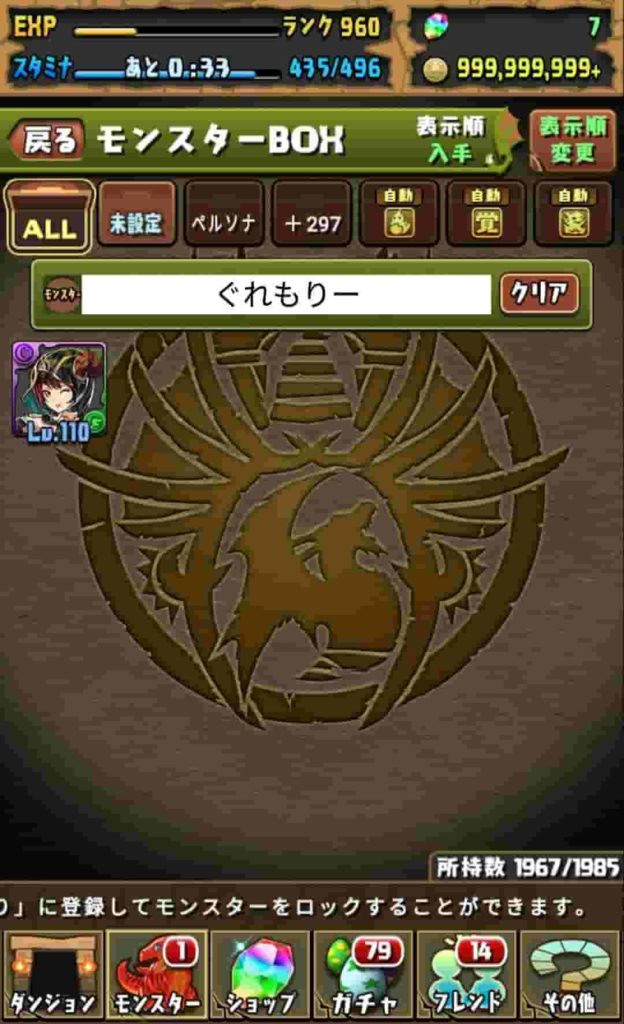Open the +297 tab

(x=312, y=214)
